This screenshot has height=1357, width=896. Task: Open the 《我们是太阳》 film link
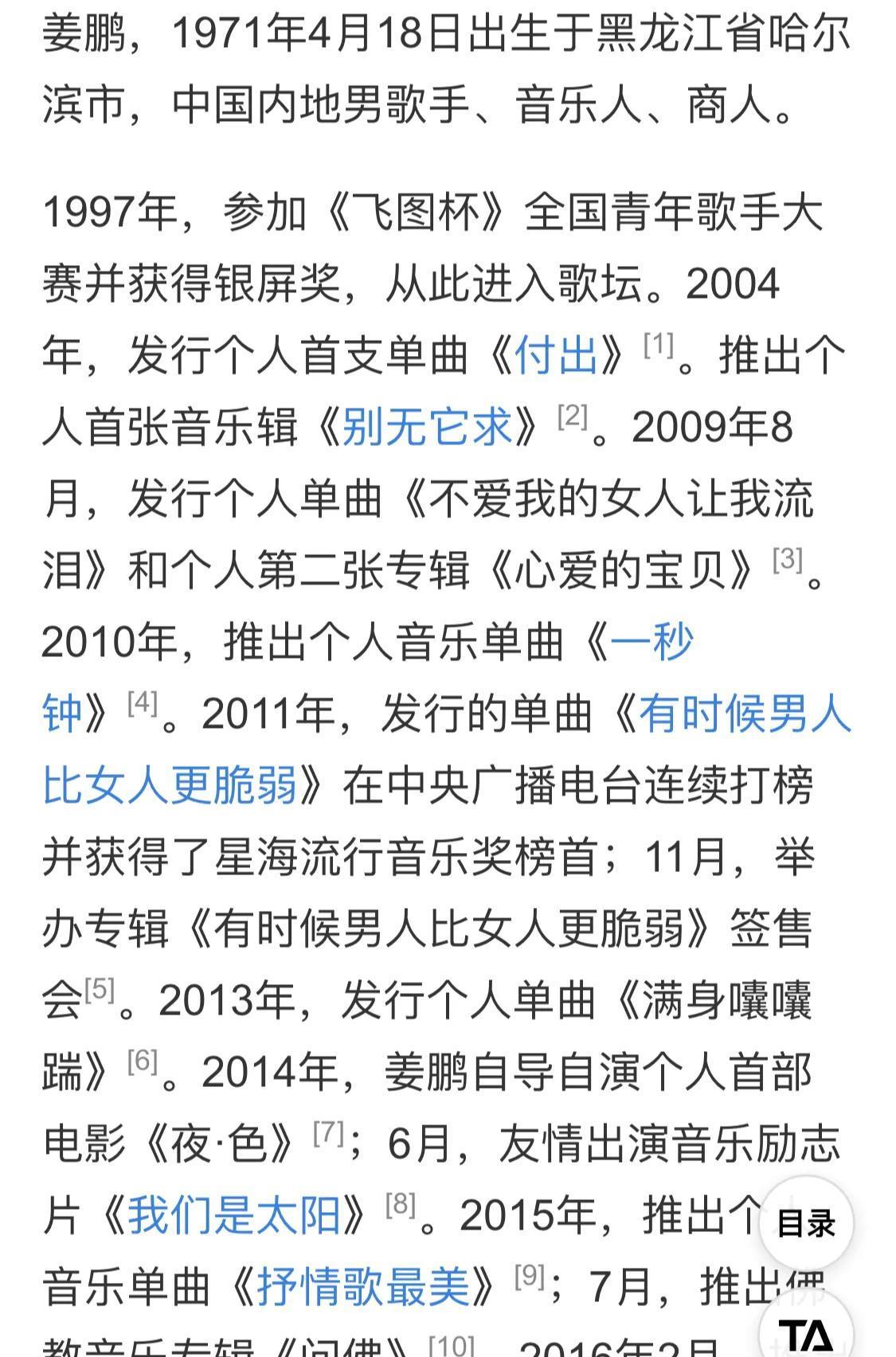[233, 1216]
